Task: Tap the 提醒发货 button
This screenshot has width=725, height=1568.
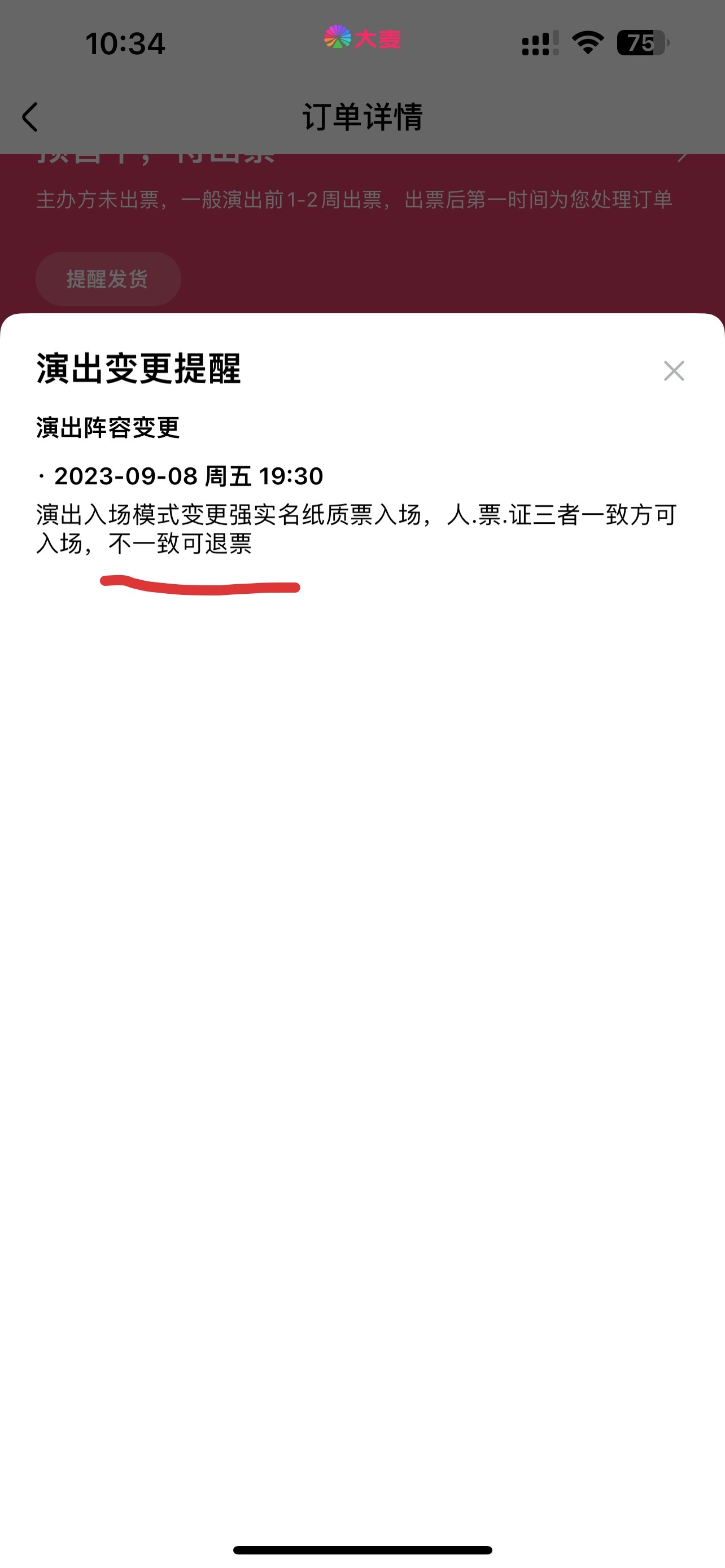Action: (x=108, y=279)
